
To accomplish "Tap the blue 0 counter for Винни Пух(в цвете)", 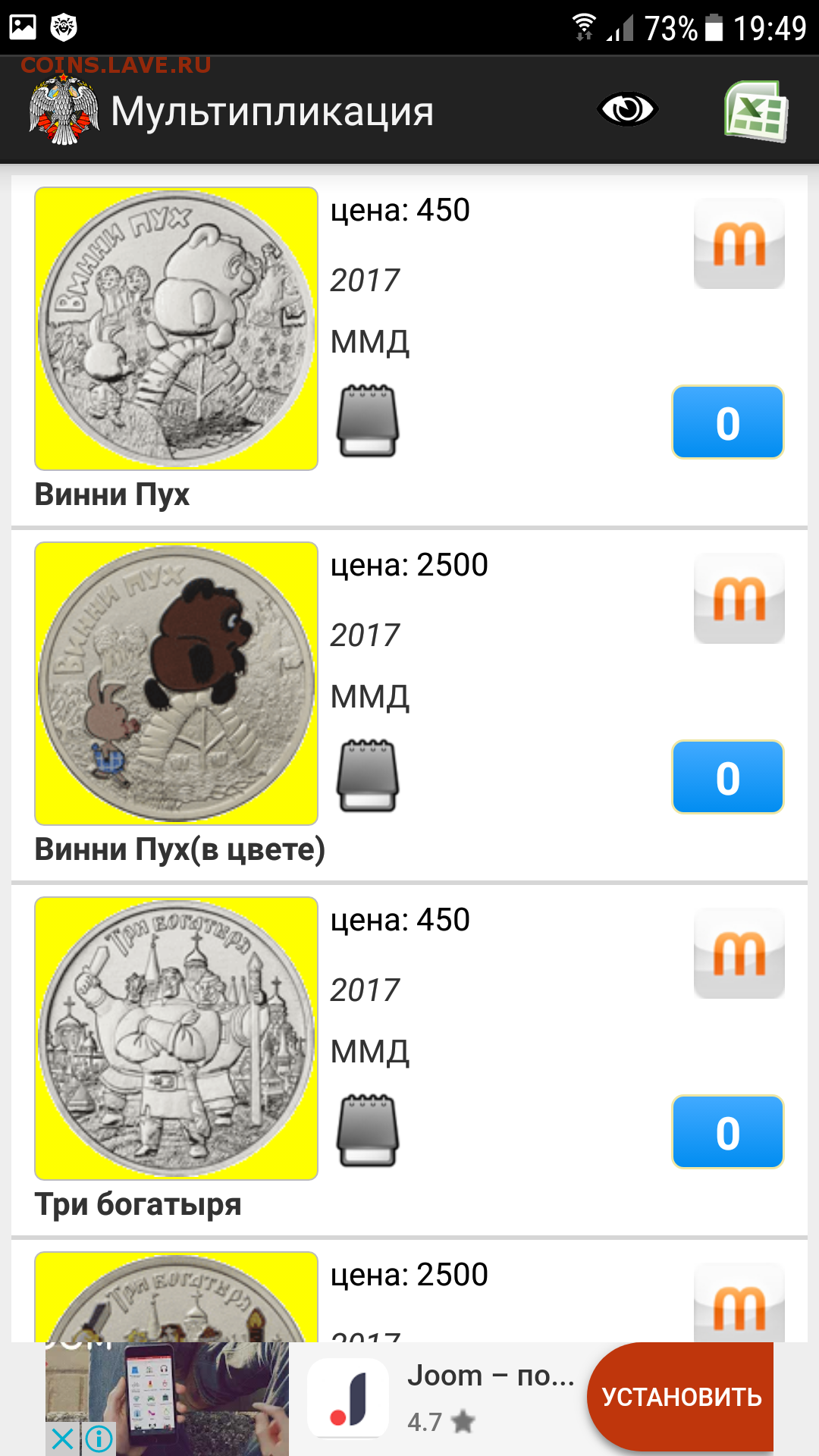I will (727, 777).
